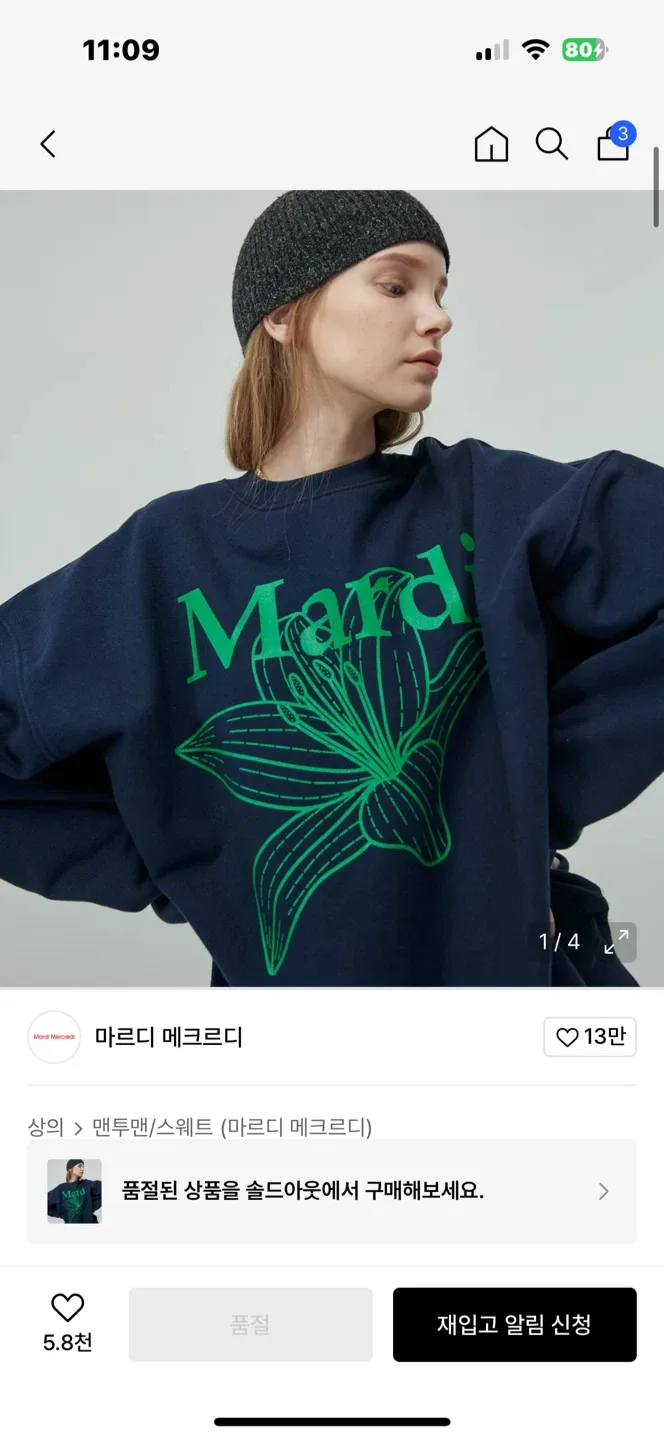
Task: Open the 상의 category link
Action: [x=45, y=1127]
